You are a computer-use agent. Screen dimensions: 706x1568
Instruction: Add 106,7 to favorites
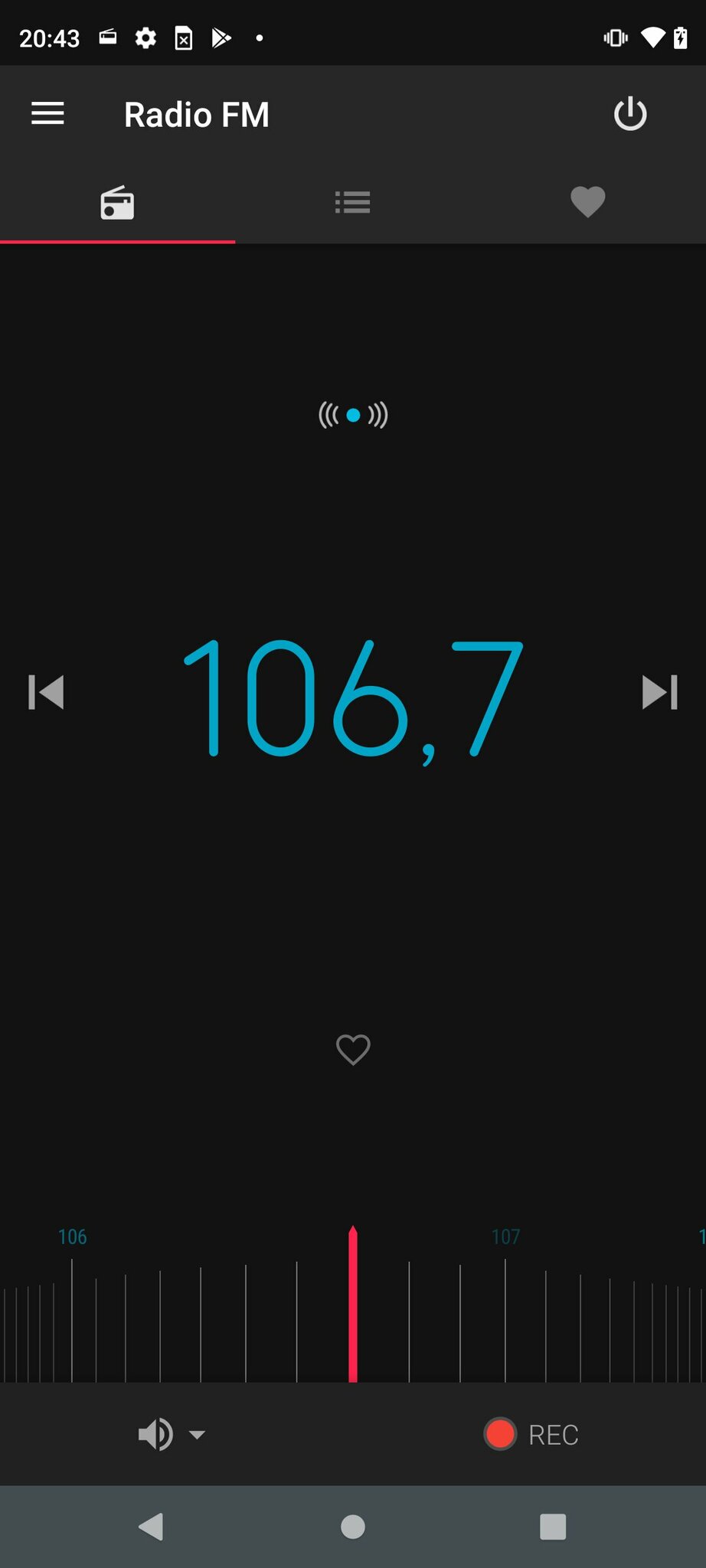(x=353, y=1050)
